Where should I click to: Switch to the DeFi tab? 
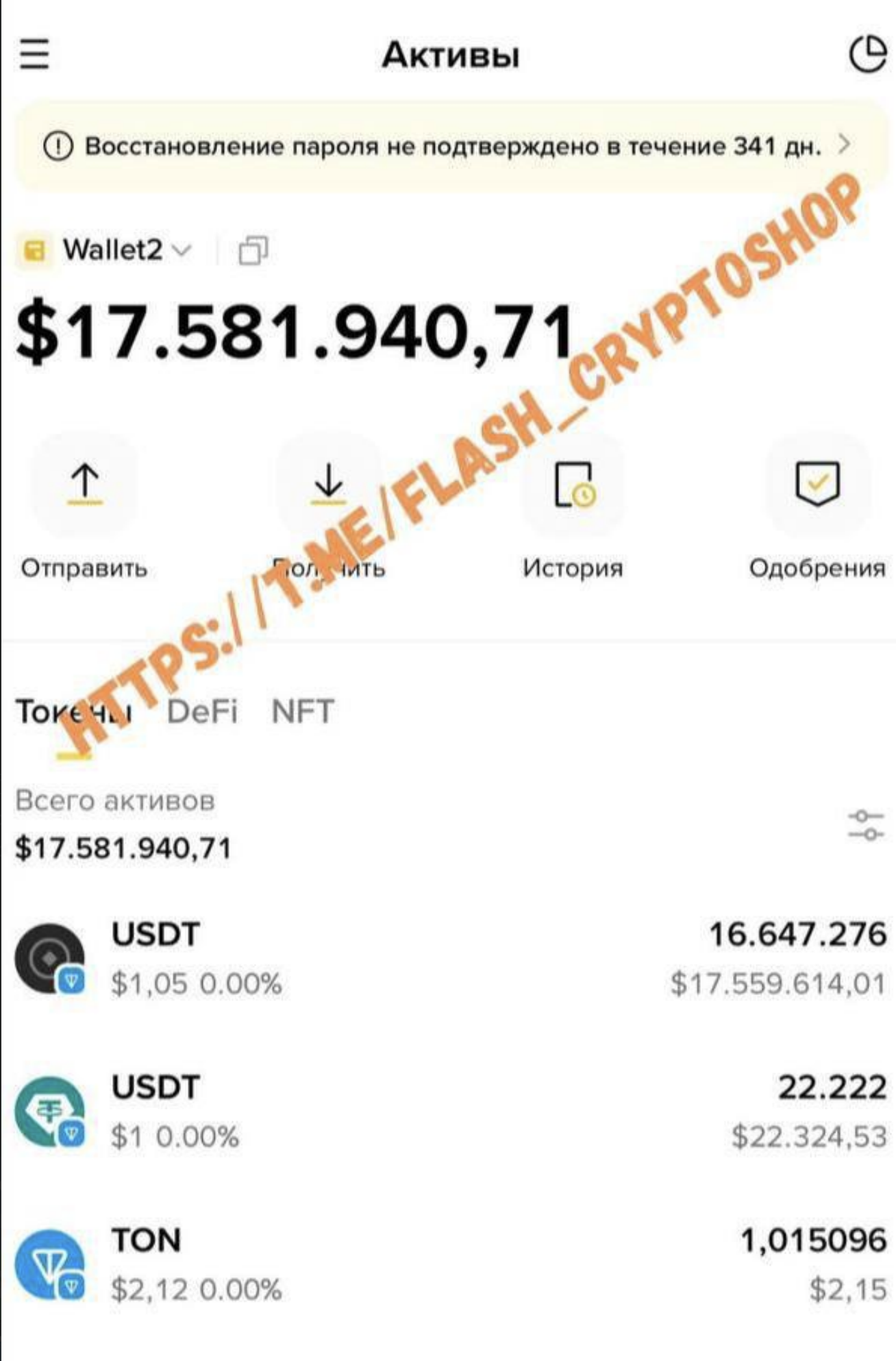pyautogui.click(x=202, y=711)
